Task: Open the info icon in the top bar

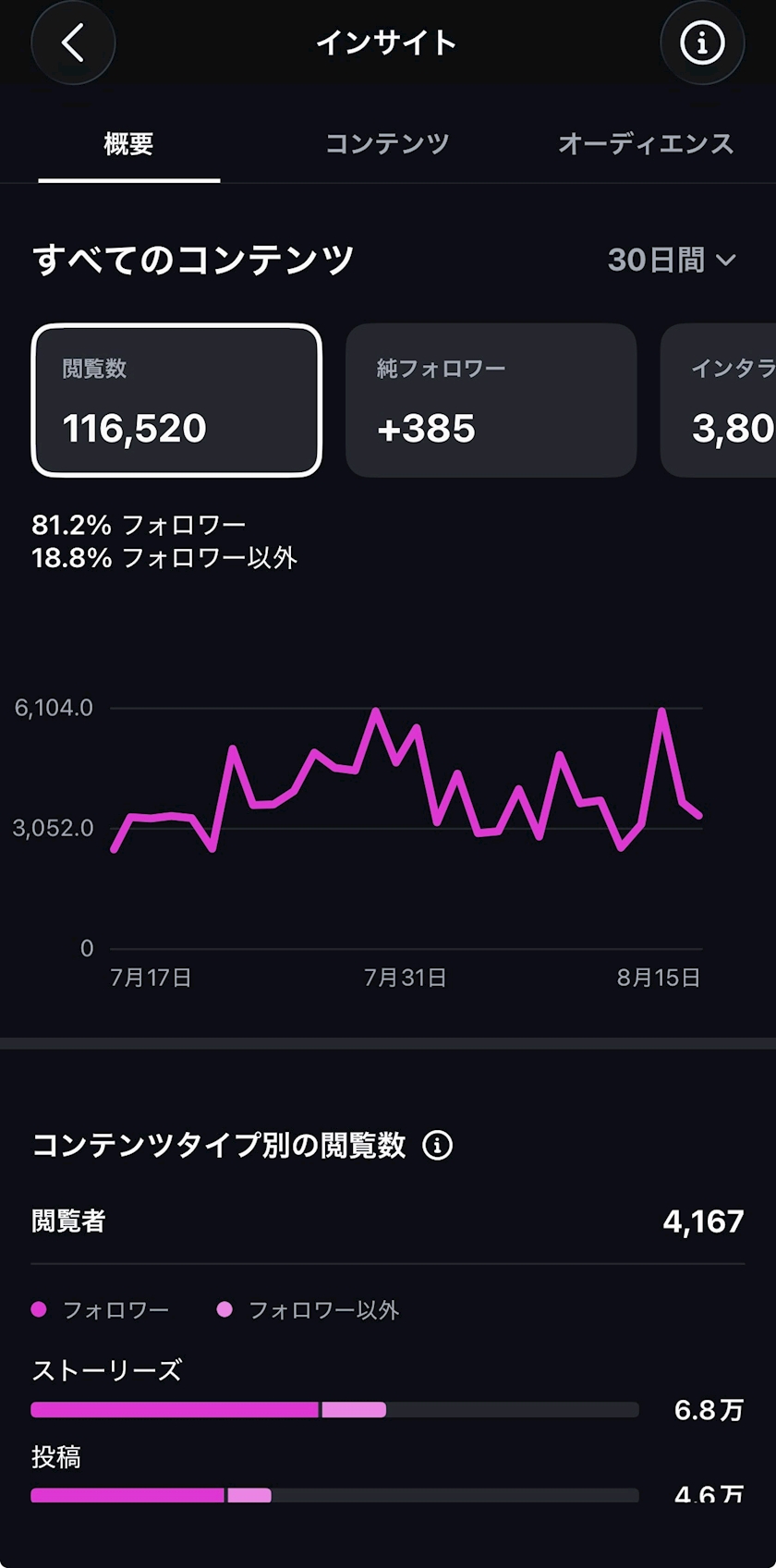Action: coord(702,43)
